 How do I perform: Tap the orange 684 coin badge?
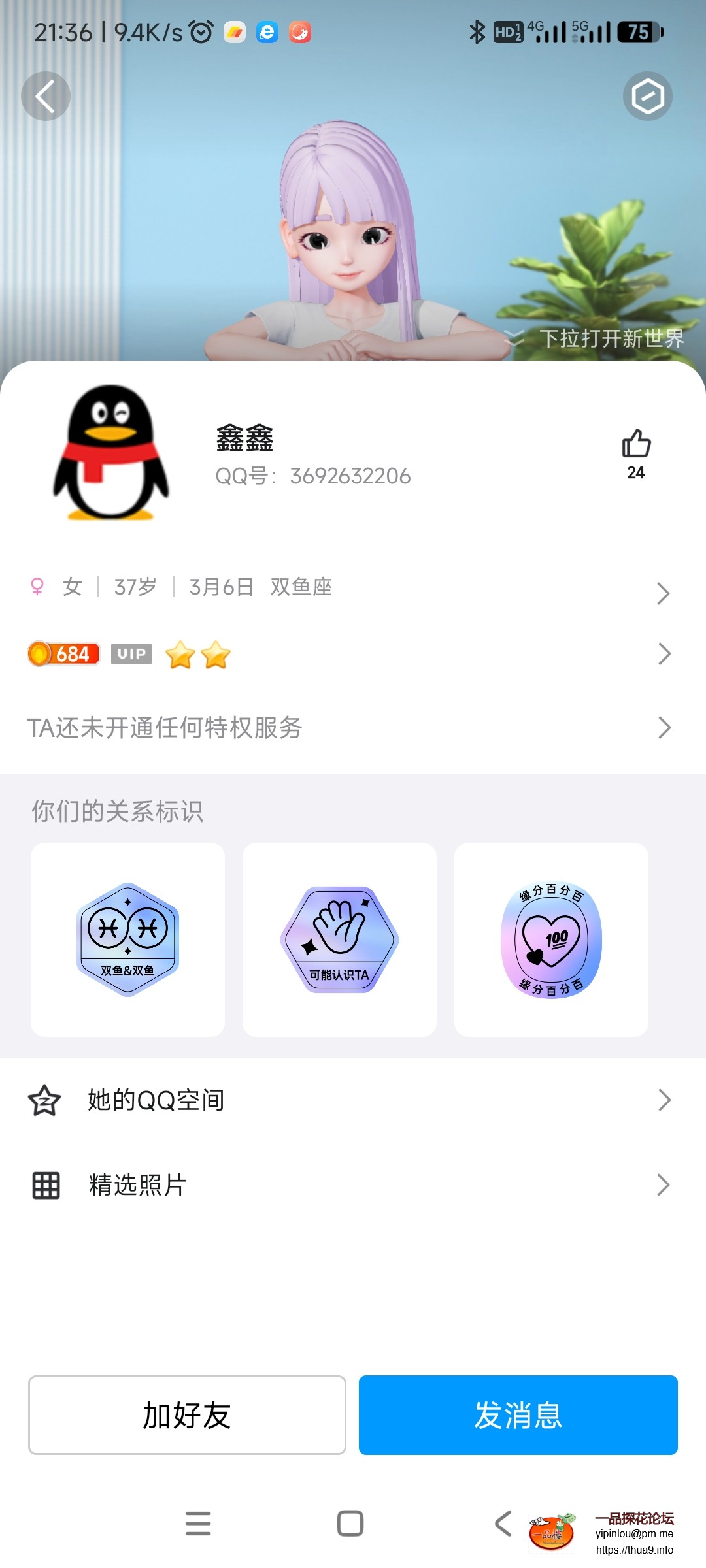(x=63, y=654)
